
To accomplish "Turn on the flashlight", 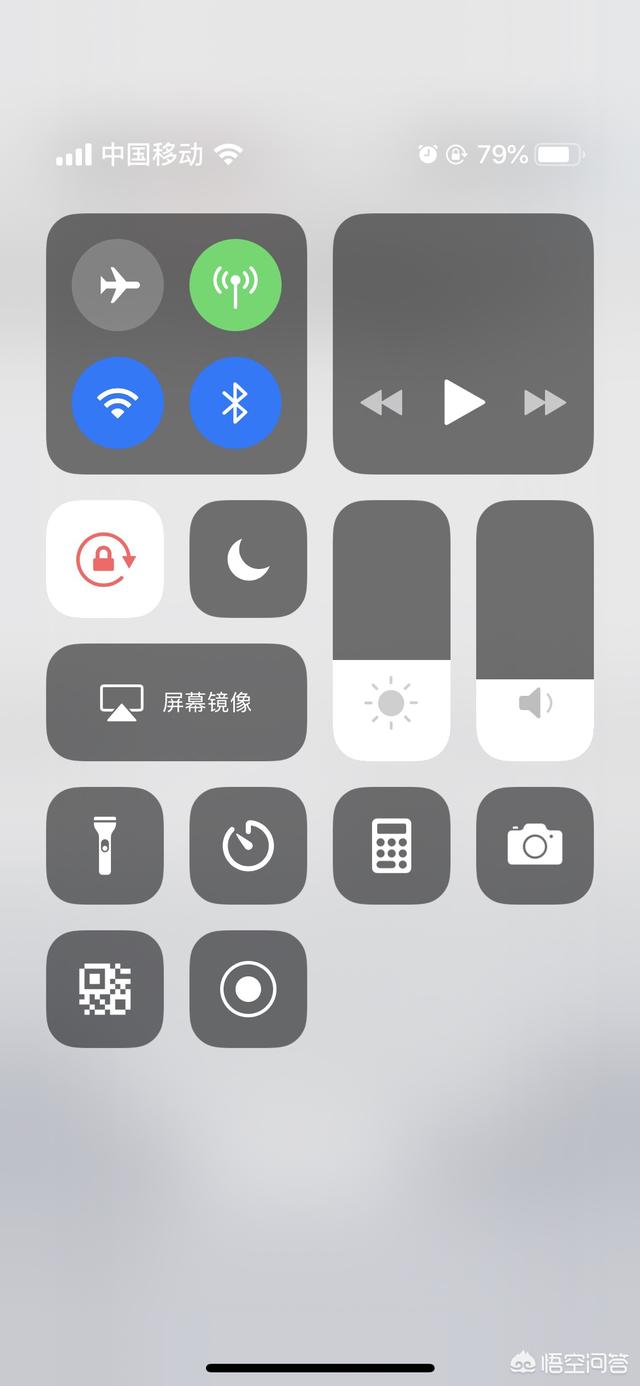I will tap(105, 846).
